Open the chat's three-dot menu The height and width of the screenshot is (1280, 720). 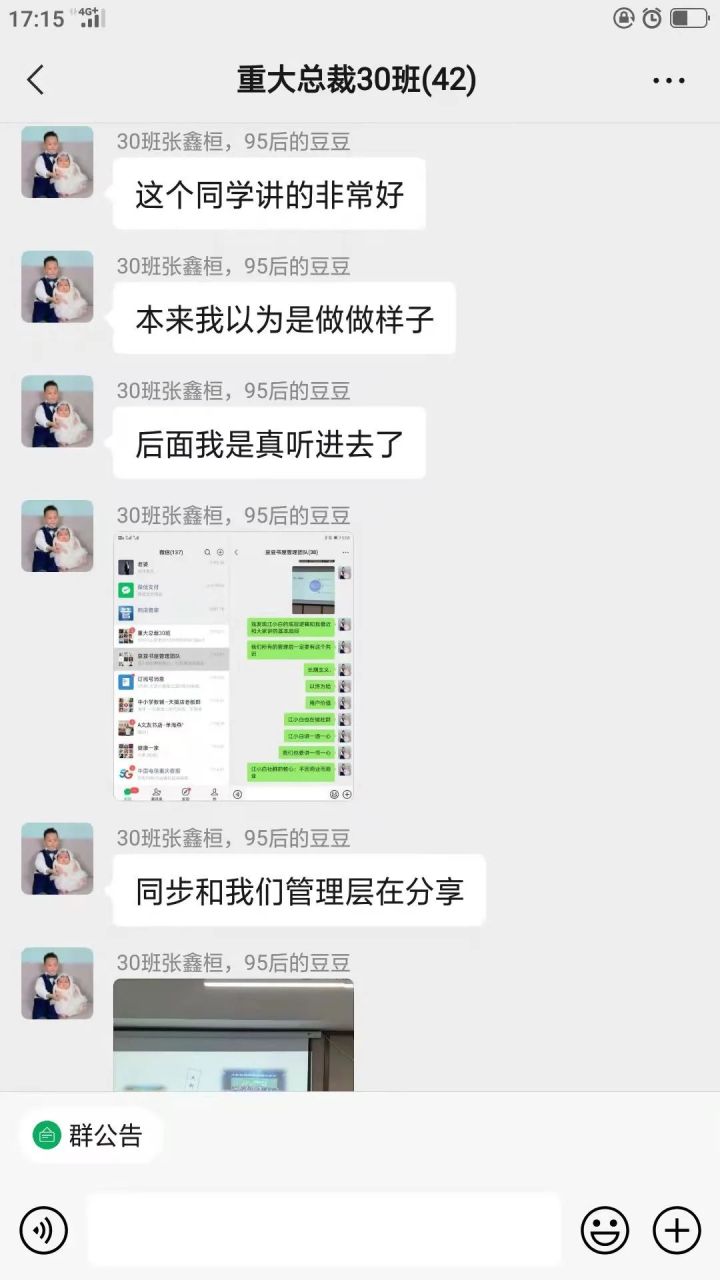click(x=668, y=80)
